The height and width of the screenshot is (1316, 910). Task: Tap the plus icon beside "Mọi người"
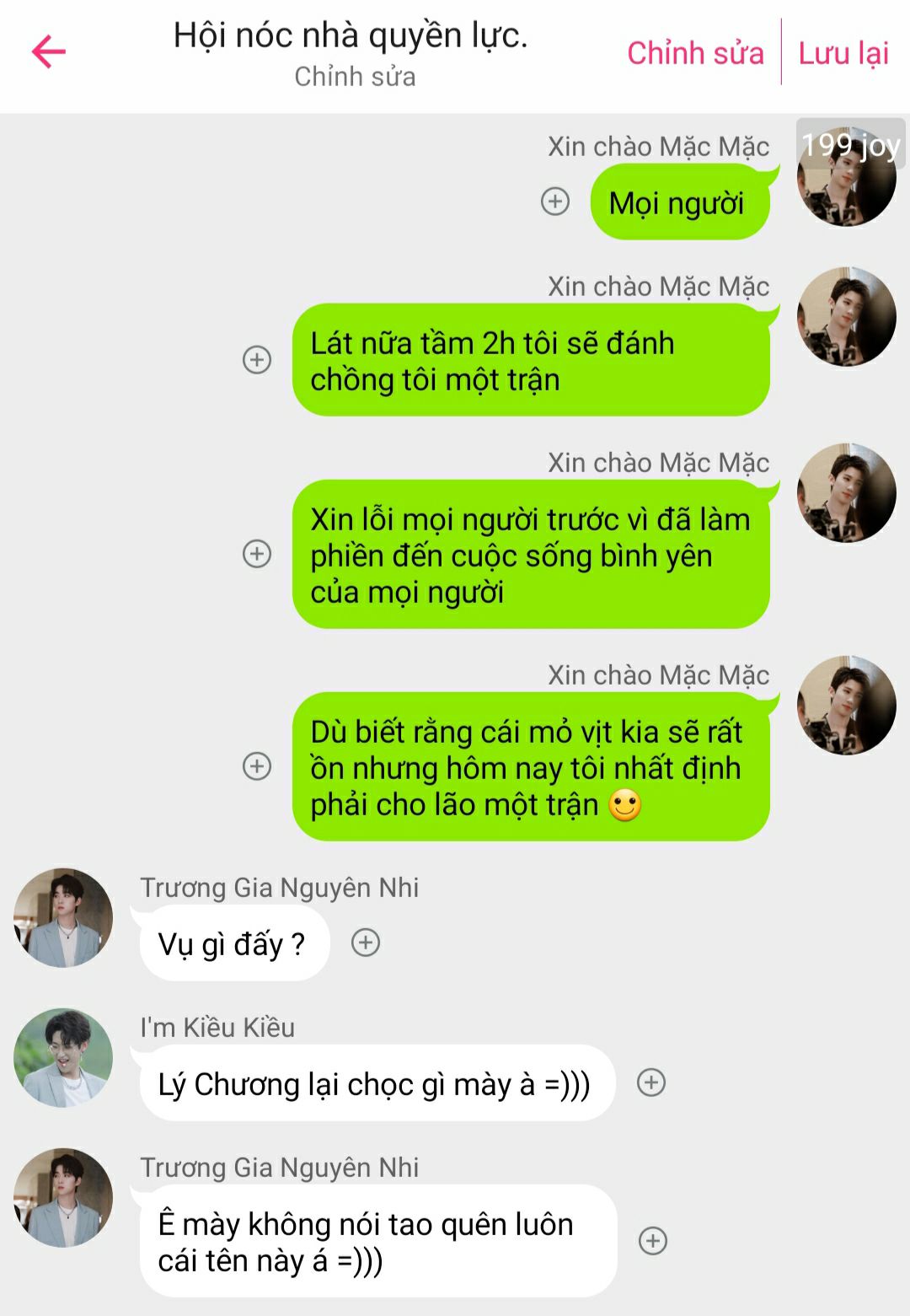click(555, 201)
